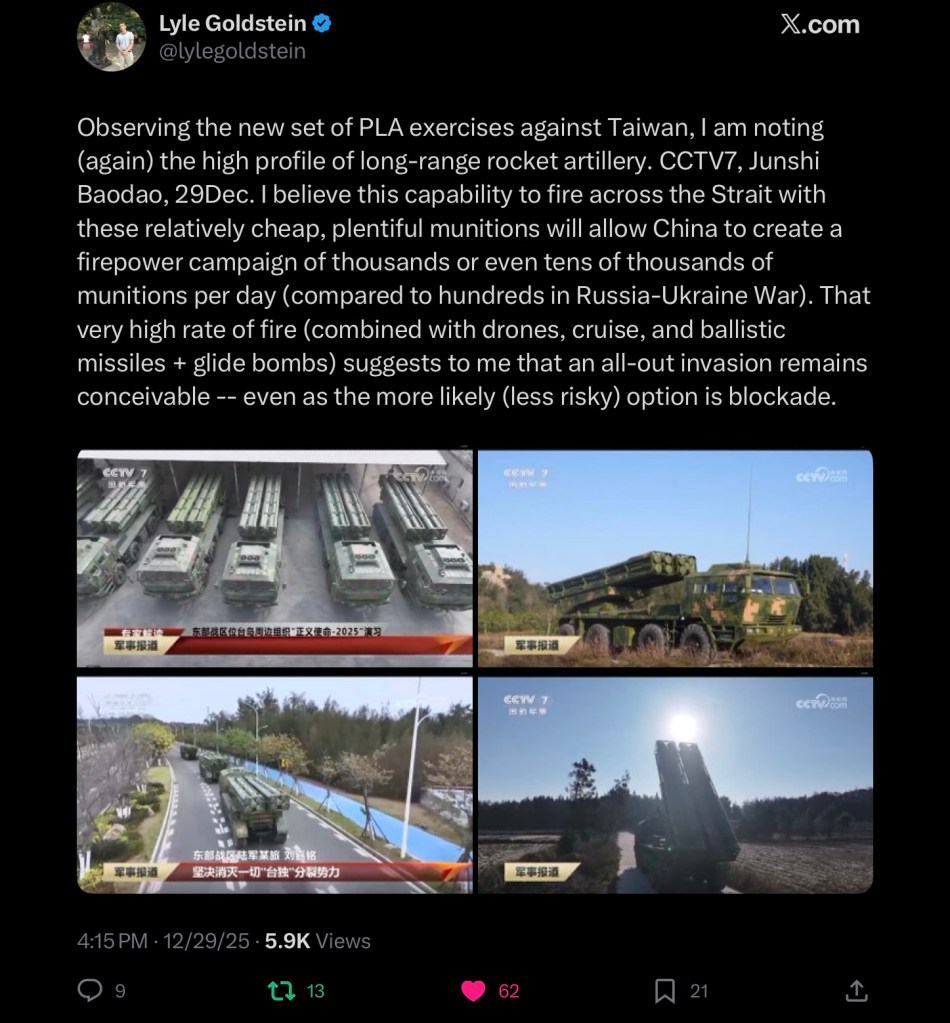Open the @lylegoldstein profile handle
The height and width of the screenshot is (1023, 950).
pos(232,51)
